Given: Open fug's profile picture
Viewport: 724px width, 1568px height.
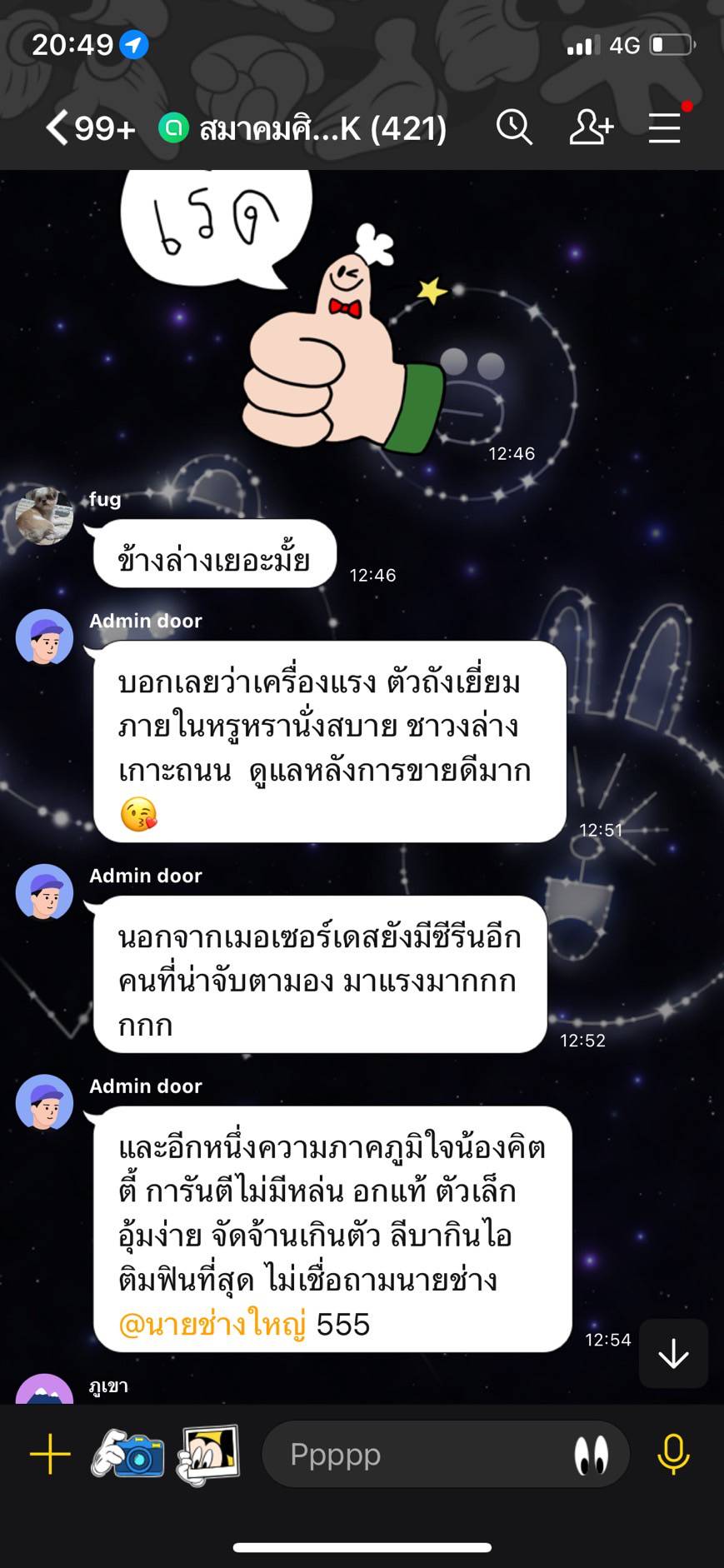Looking at the screenshot, I should pyautogui.click(x=44, y=516).
